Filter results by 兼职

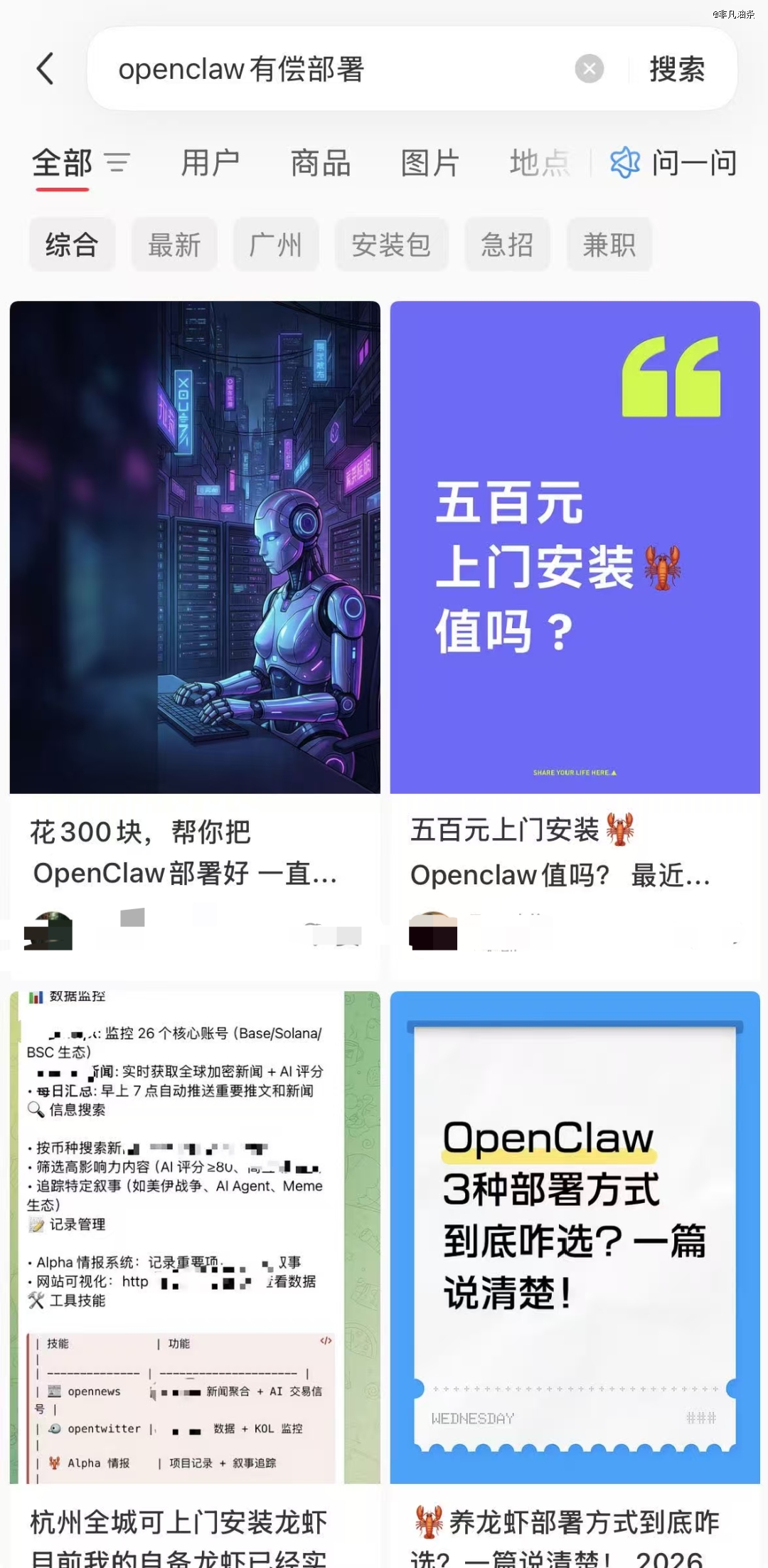coord(609,245)
